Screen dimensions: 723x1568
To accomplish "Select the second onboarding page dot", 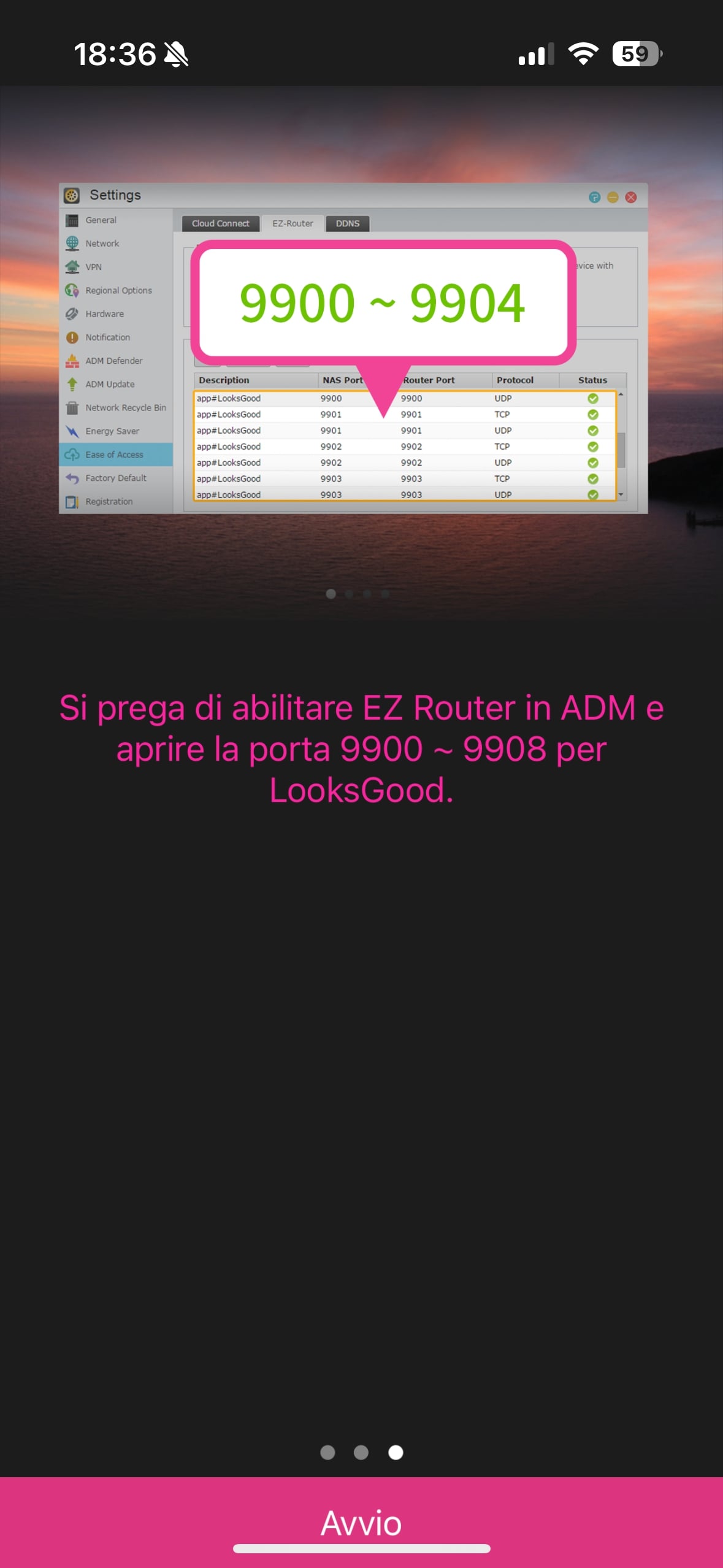I will point(361,1452).
